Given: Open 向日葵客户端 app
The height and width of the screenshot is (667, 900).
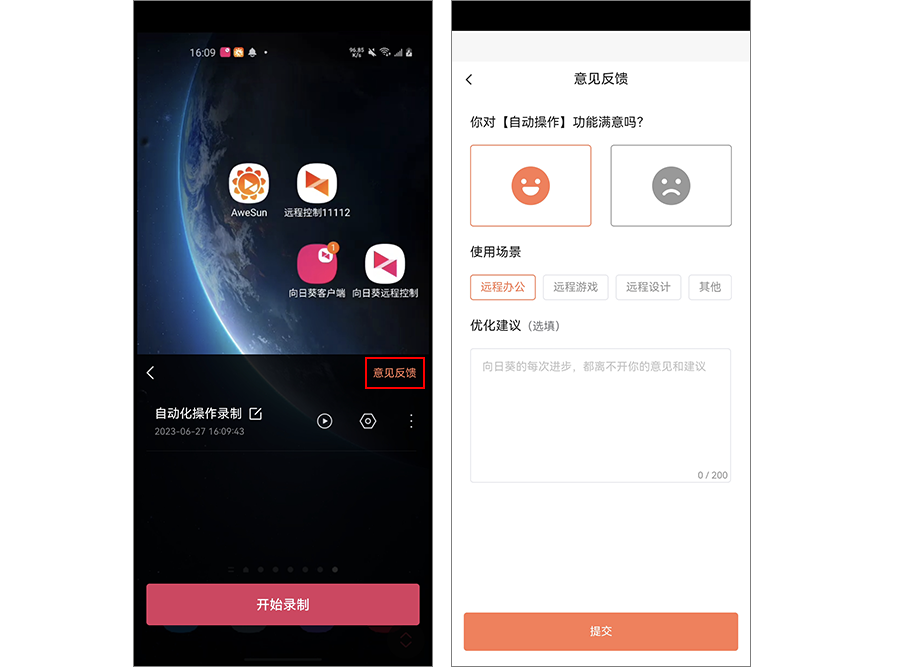Looking at the screenshot, I should click(x=317, y=264).
